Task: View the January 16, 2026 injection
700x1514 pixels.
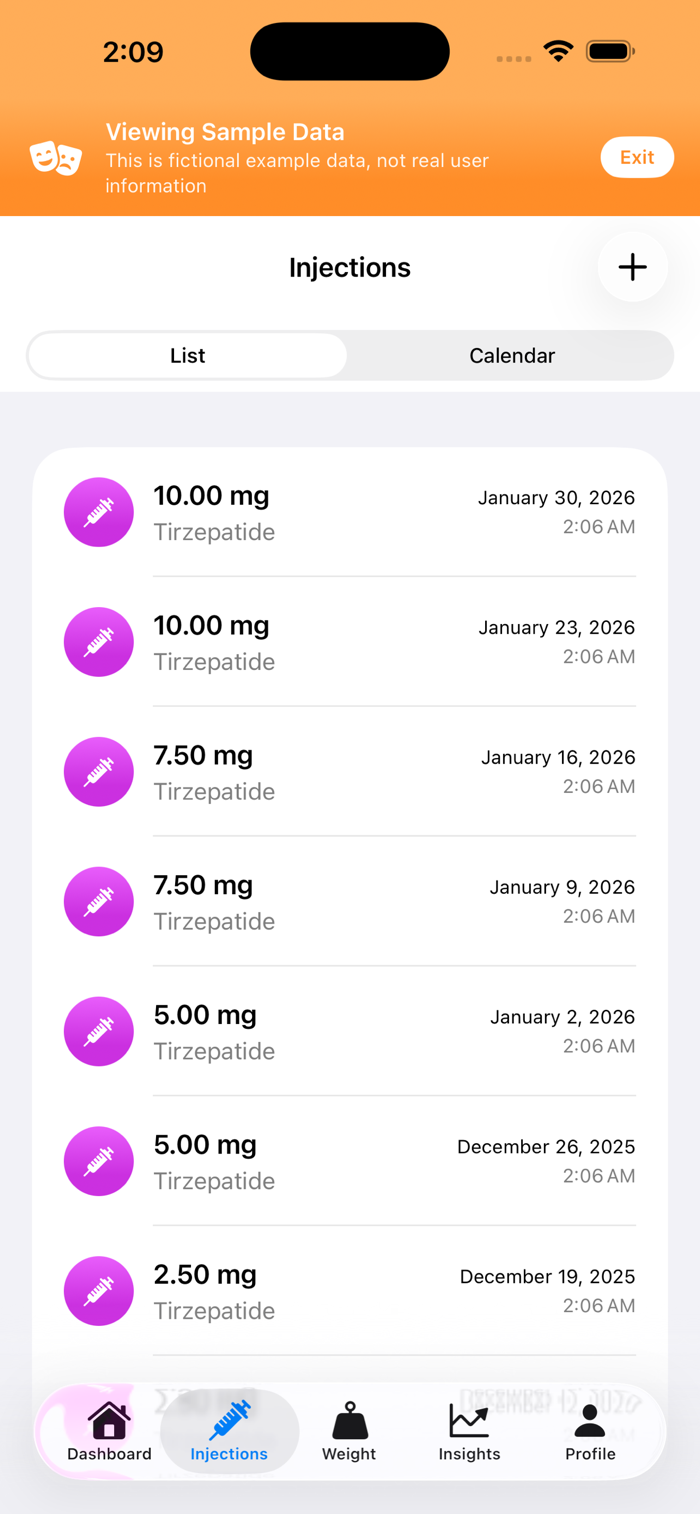Action: click(350, 772)
